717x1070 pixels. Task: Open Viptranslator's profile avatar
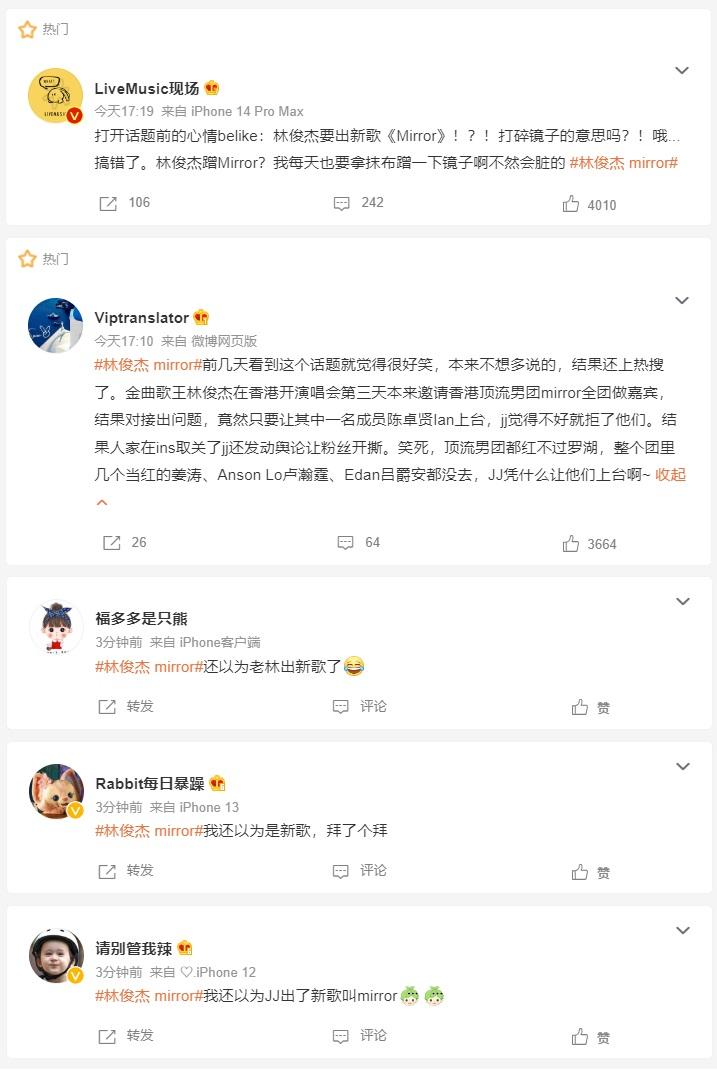click(x=55, y=325)
